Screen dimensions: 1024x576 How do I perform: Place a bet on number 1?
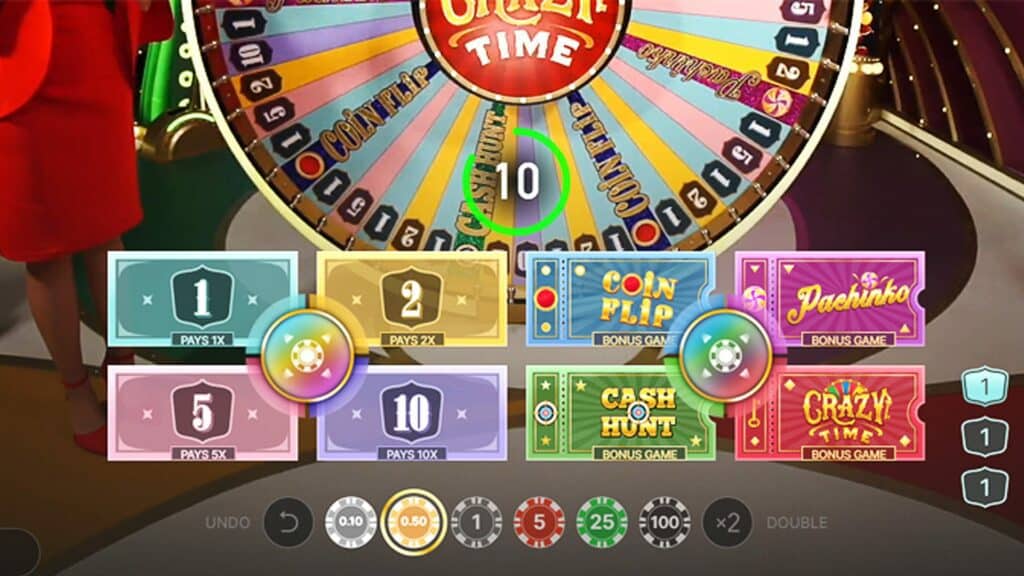pos(190,298)
